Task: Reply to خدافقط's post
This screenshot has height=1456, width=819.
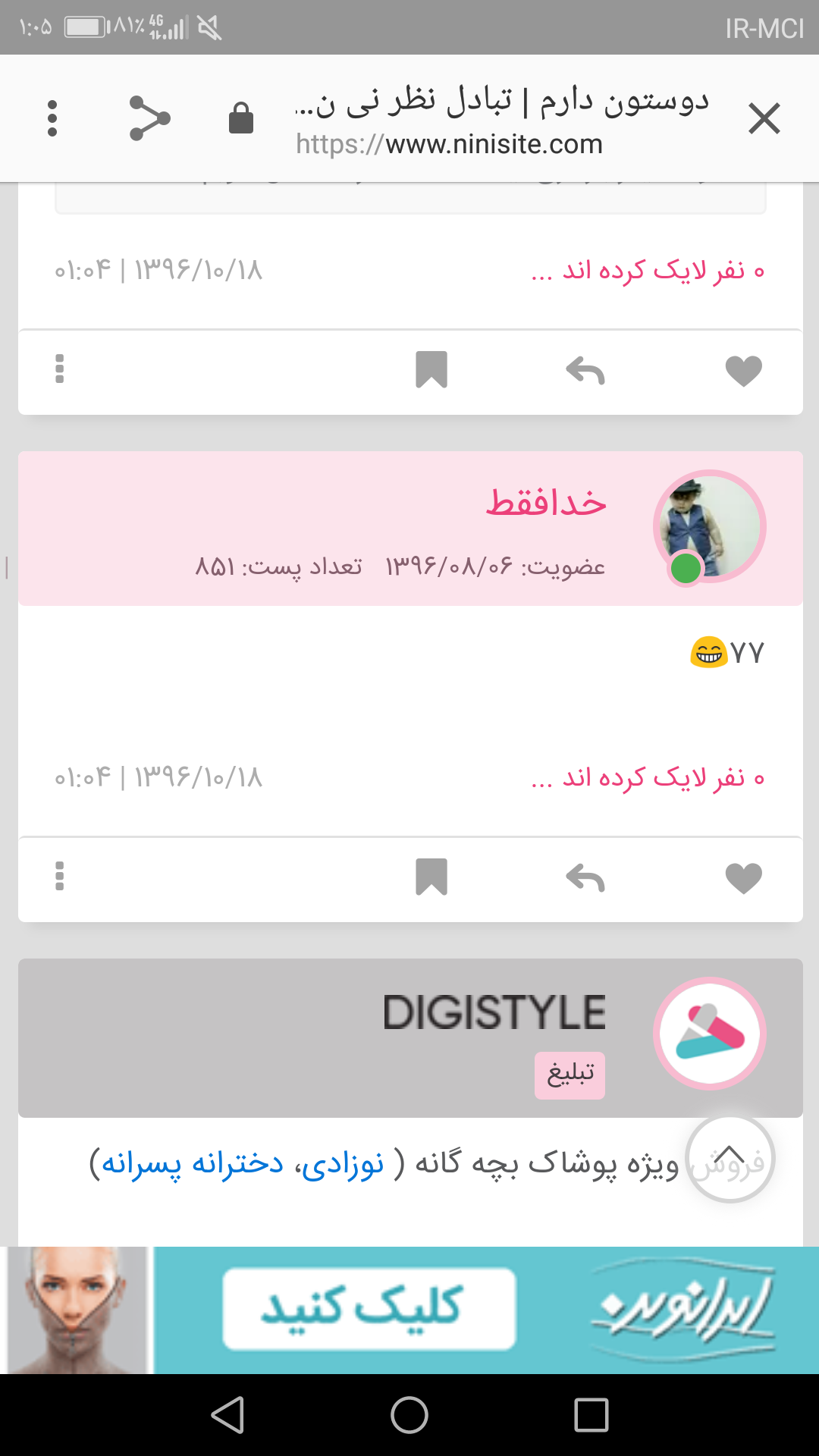Action: 585,878
